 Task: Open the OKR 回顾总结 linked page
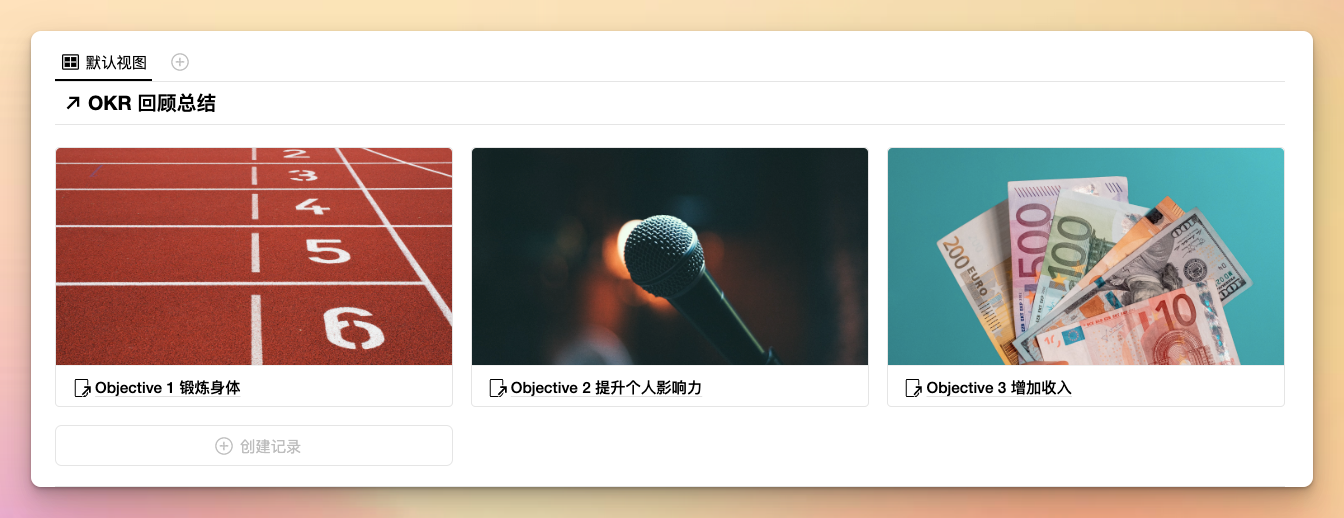point(140,103)
